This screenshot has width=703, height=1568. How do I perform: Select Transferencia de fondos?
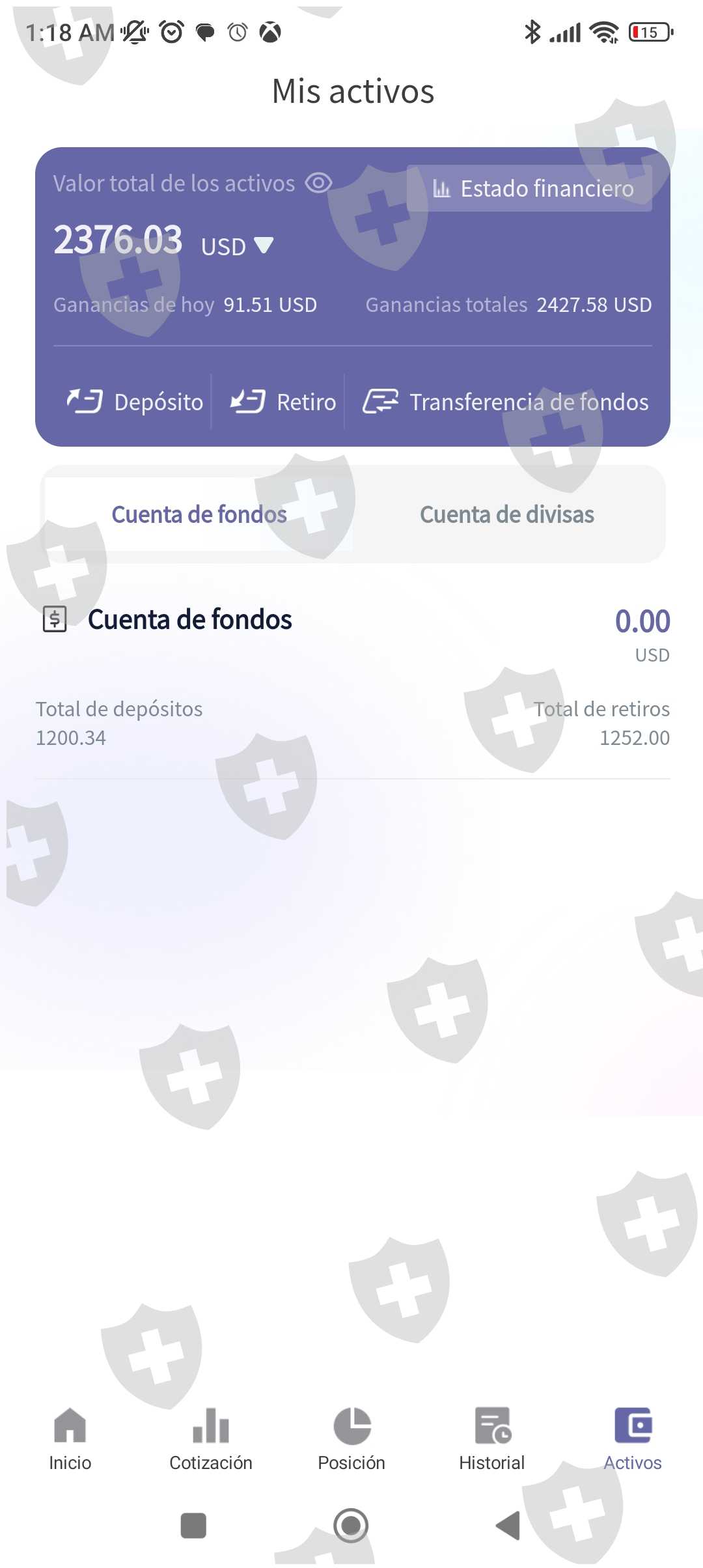pyautogui.click(x=506, y=402)
